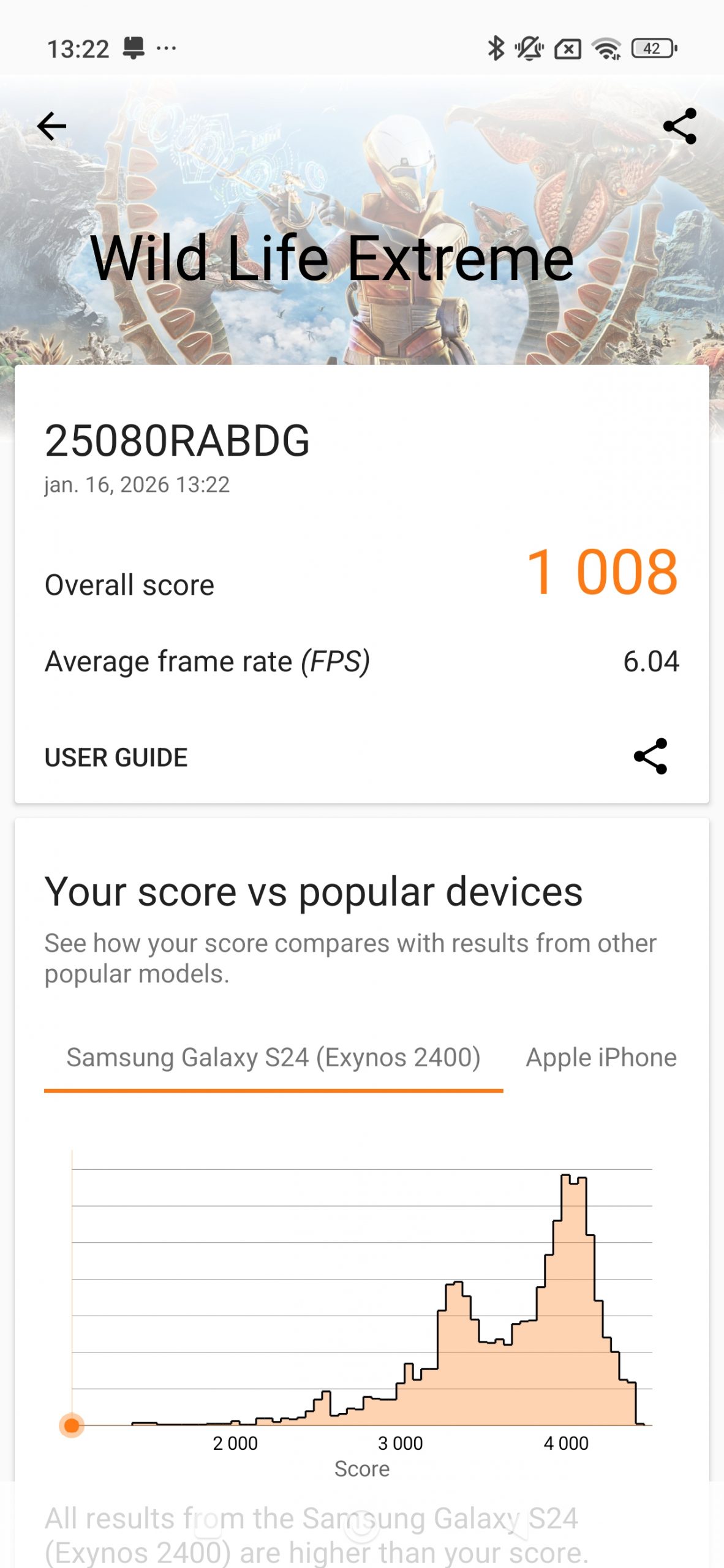The image size is (724, 1568).
Task: Select the Samsung Galaxy S24 (Exynos 2400) tab
Action: (x=273, y=1058)
